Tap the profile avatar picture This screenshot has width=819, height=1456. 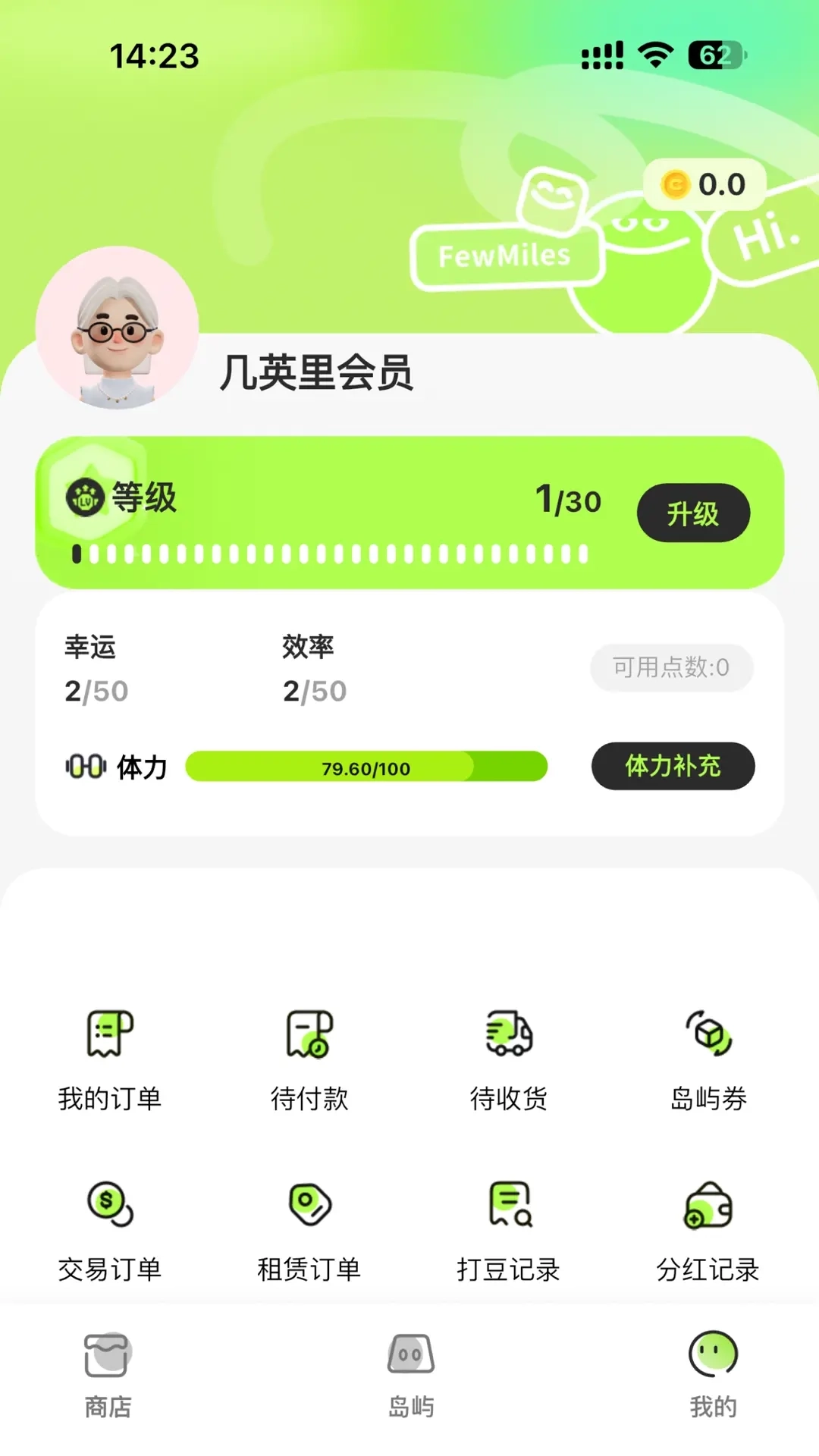118,328
